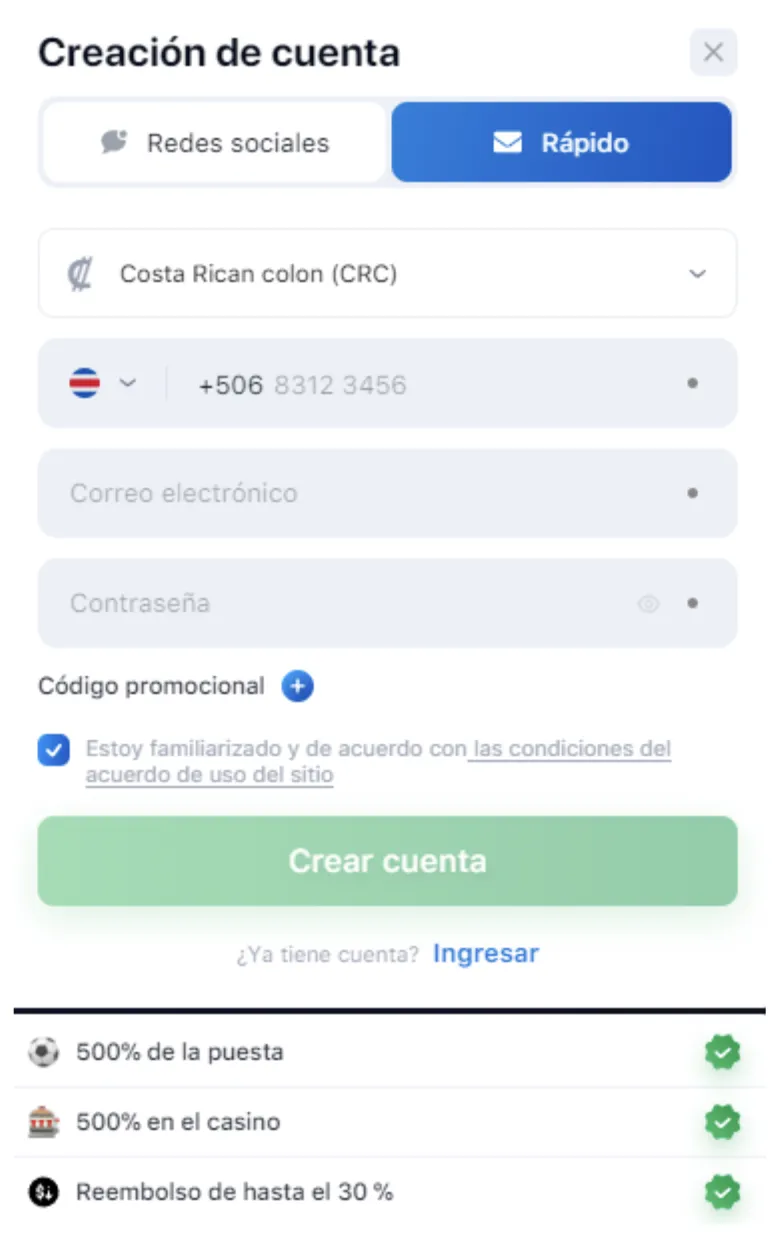Expand the currency chevron on the right
This screenshot has width=778, height=1252.
click(x=695, y=273)
